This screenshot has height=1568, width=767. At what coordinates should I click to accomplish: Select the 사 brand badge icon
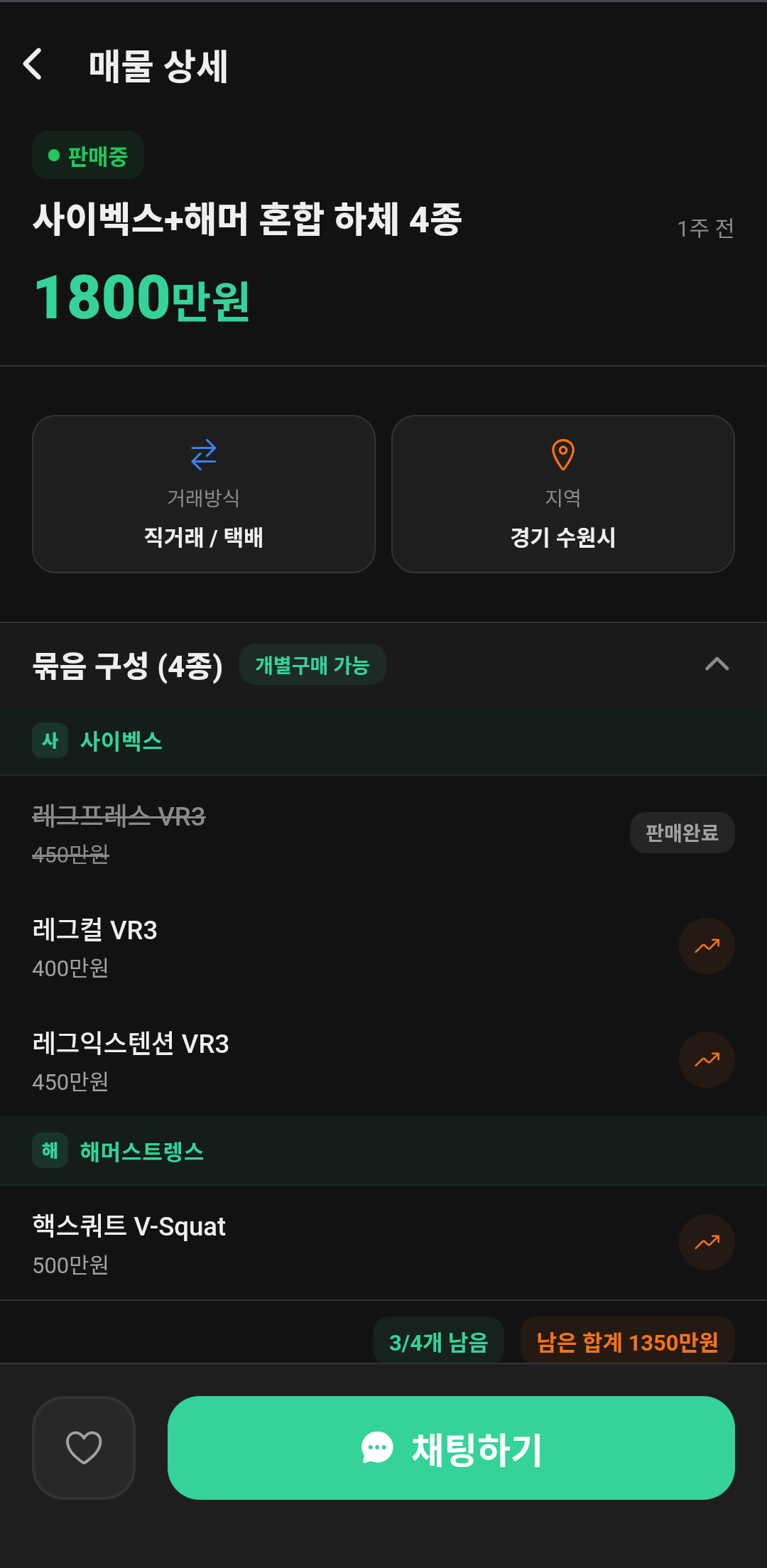coord(50,740)
